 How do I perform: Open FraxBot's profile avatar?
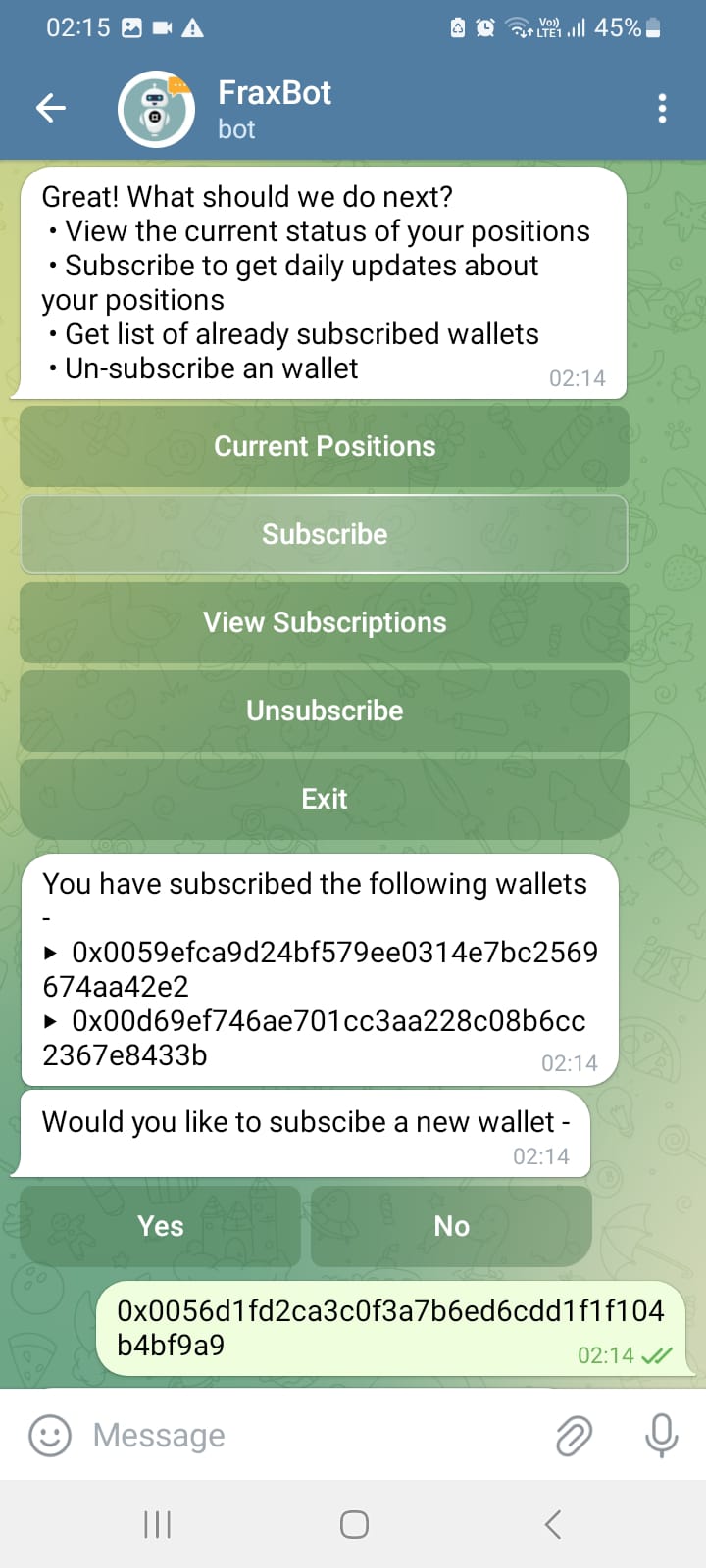155,108
